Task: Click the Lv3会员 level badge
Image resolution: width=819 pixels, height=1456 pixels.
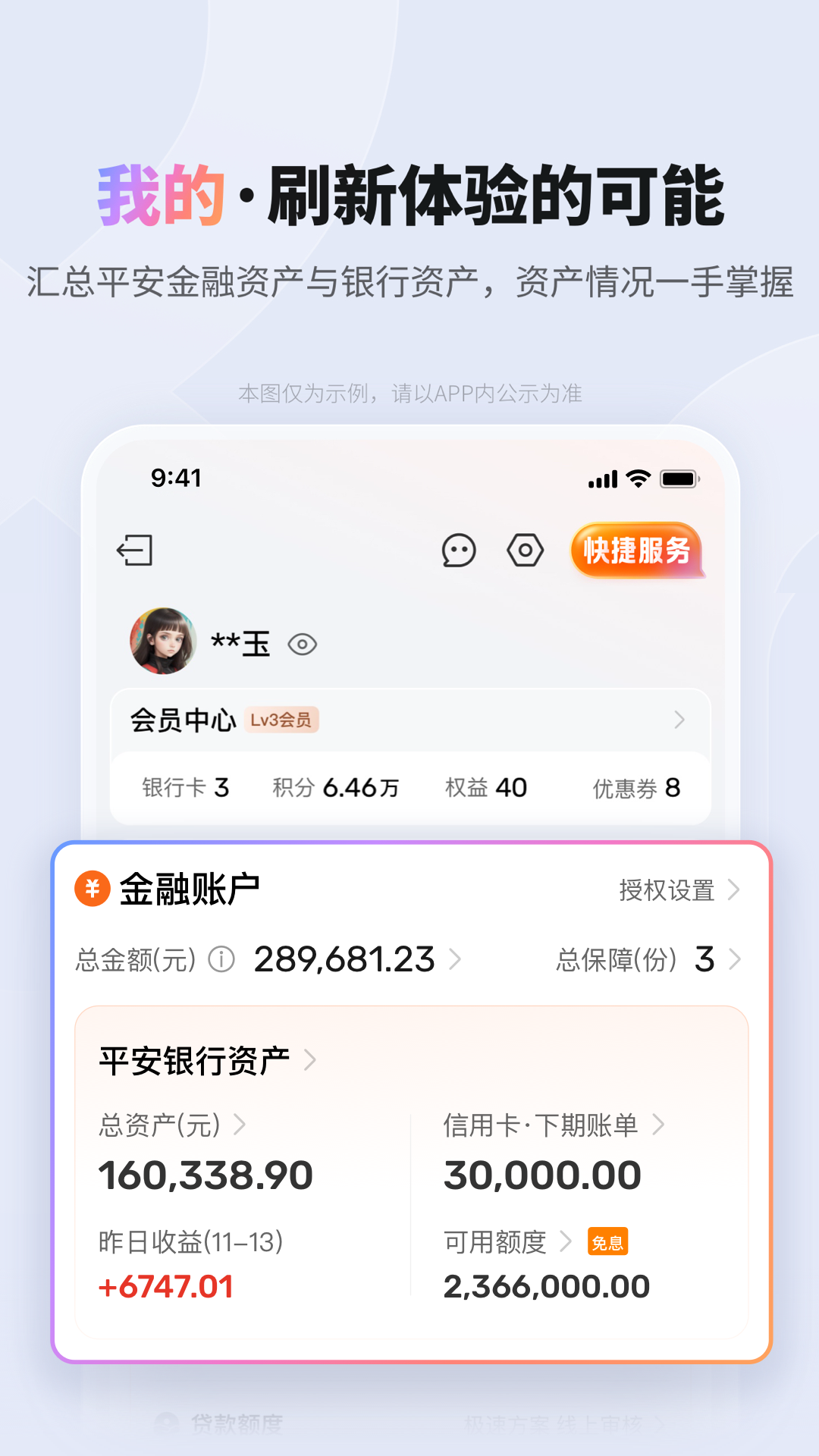Action: click(284, 721)
